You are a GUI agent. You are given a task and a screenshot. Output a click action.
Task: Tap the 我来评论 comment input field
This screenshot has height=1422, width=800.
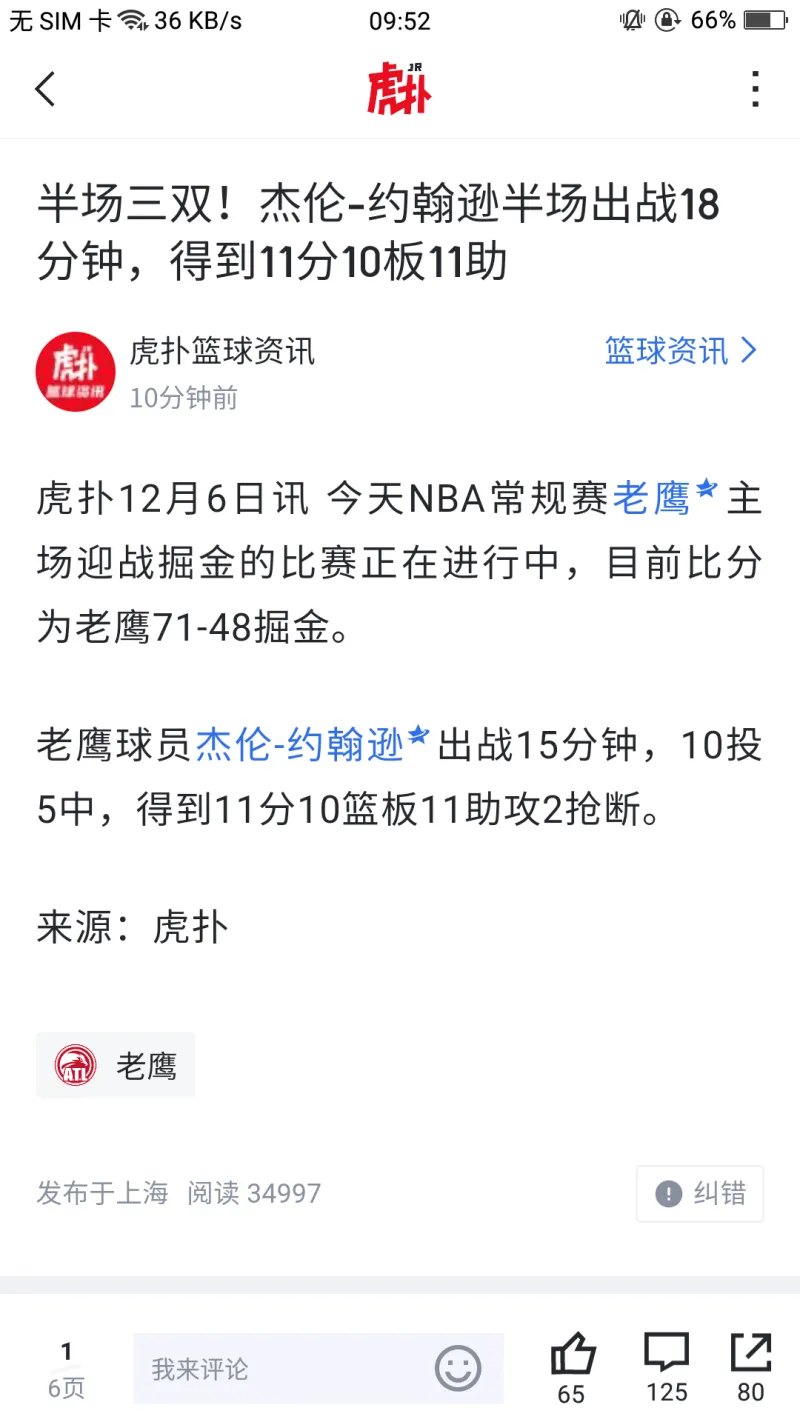click(x=280, y=1369)
